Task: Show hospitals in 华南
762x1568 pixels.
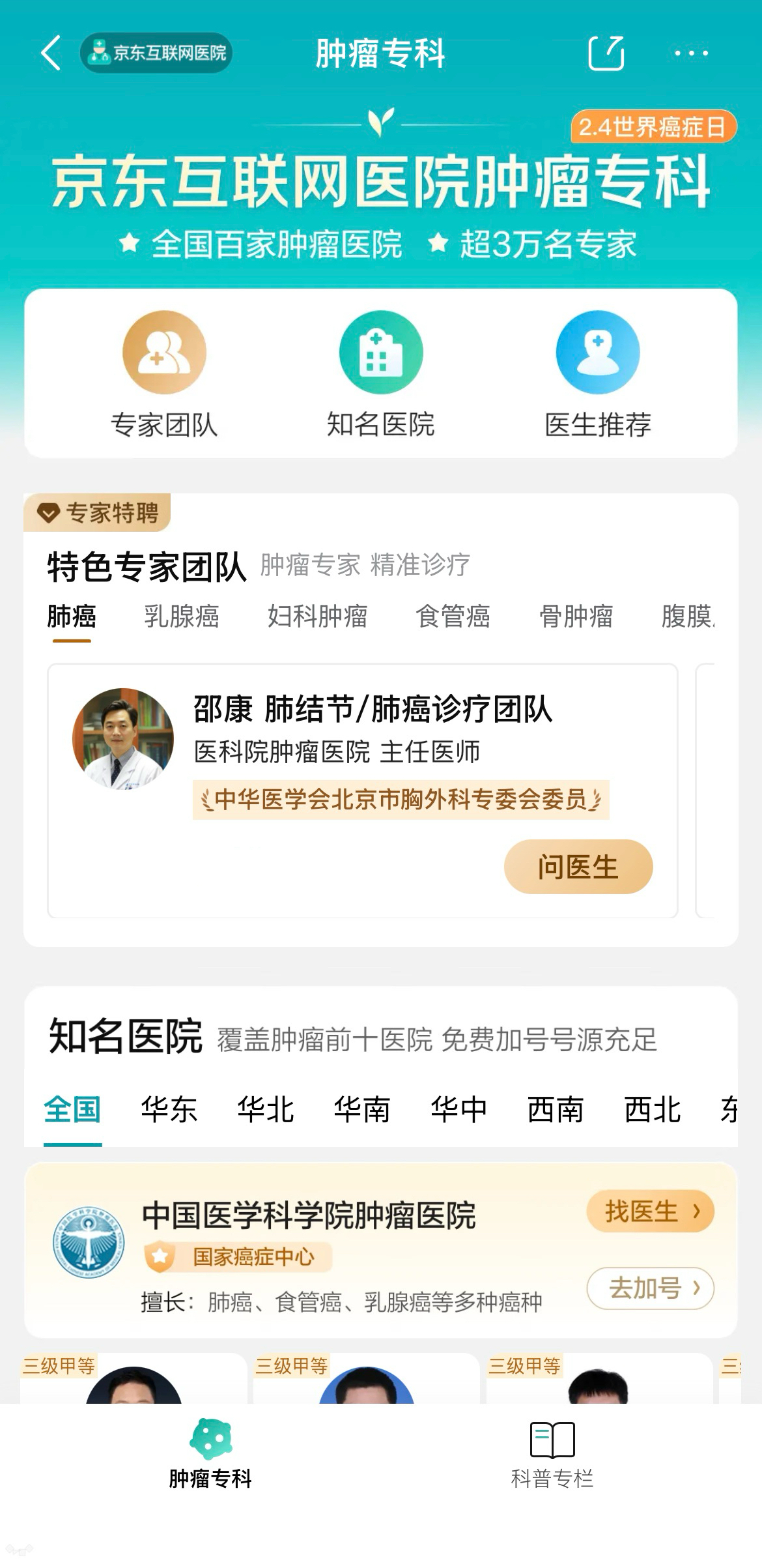Action: [361, 1109]
